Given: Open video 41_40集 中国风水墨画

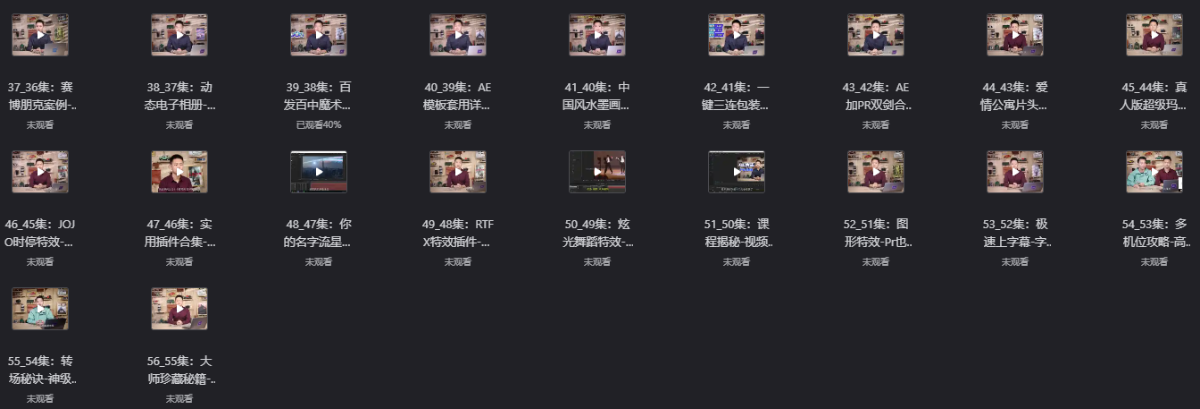Looking at the screenshot, I should click(x=597, y=35).
